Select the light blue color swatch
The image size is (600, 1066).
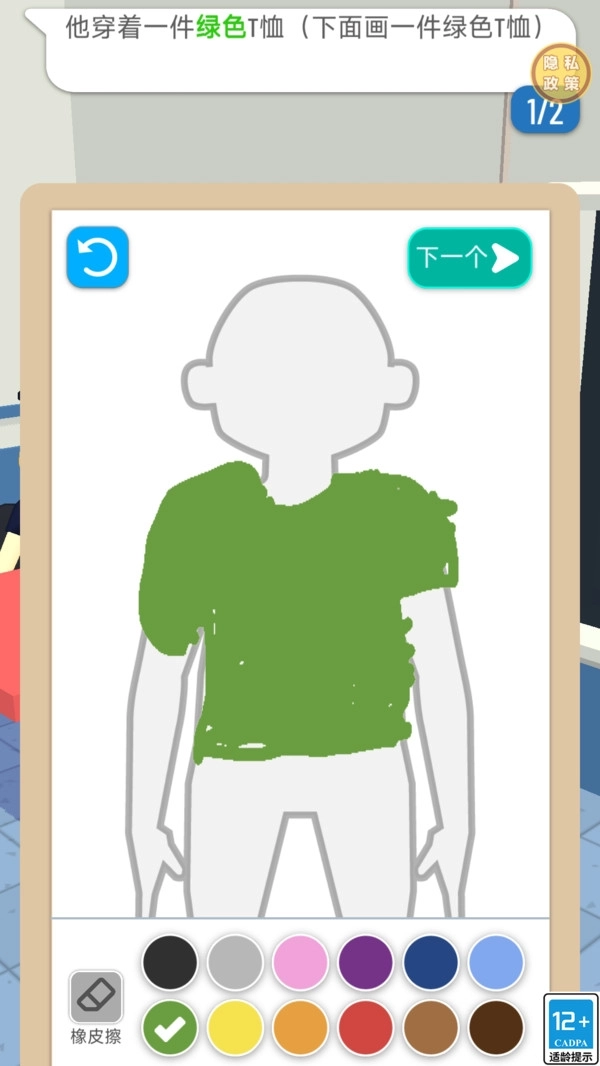(x=496, y=962)
